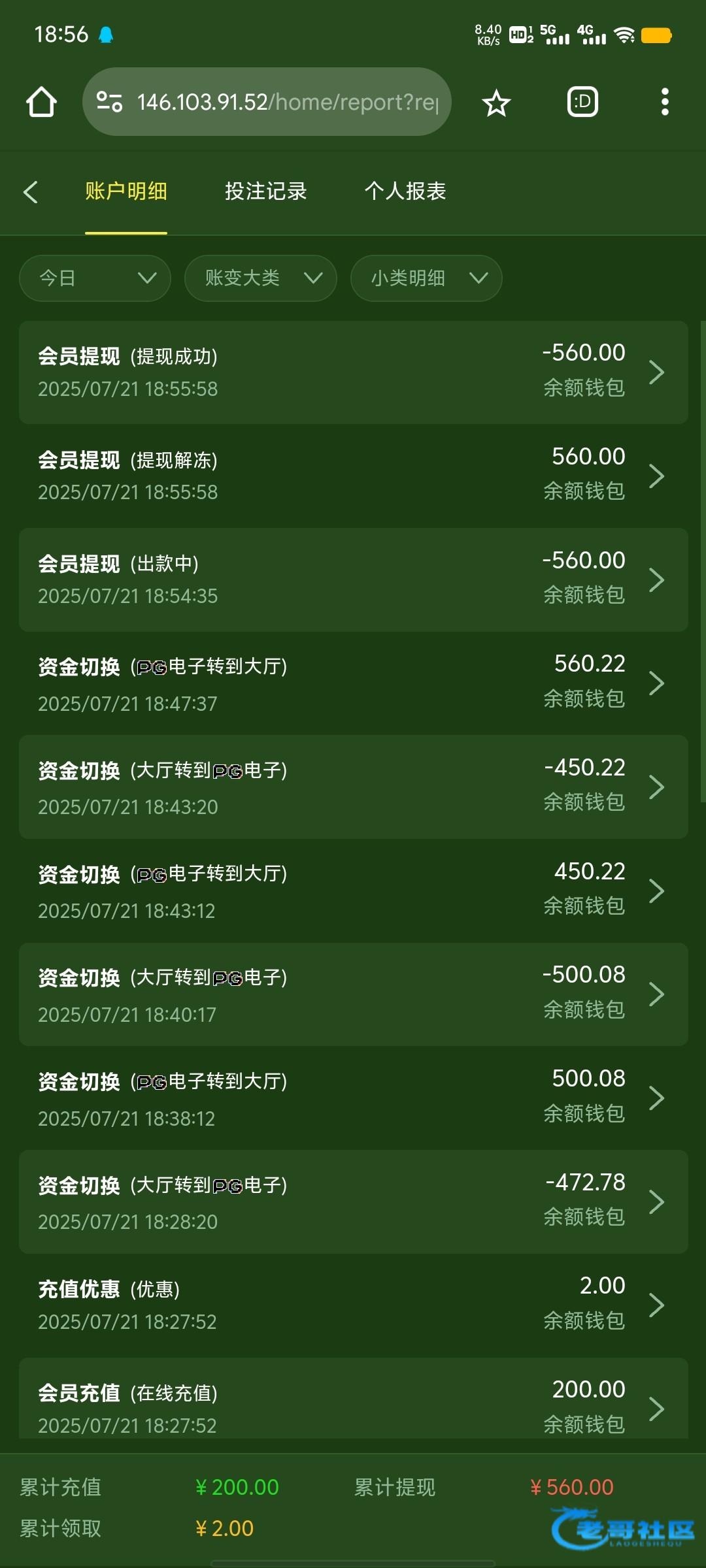Open the browser home page
Image resolution: width=706 pixels, height=1568 pixels.
pyautogui.click(x=41, y=102)
